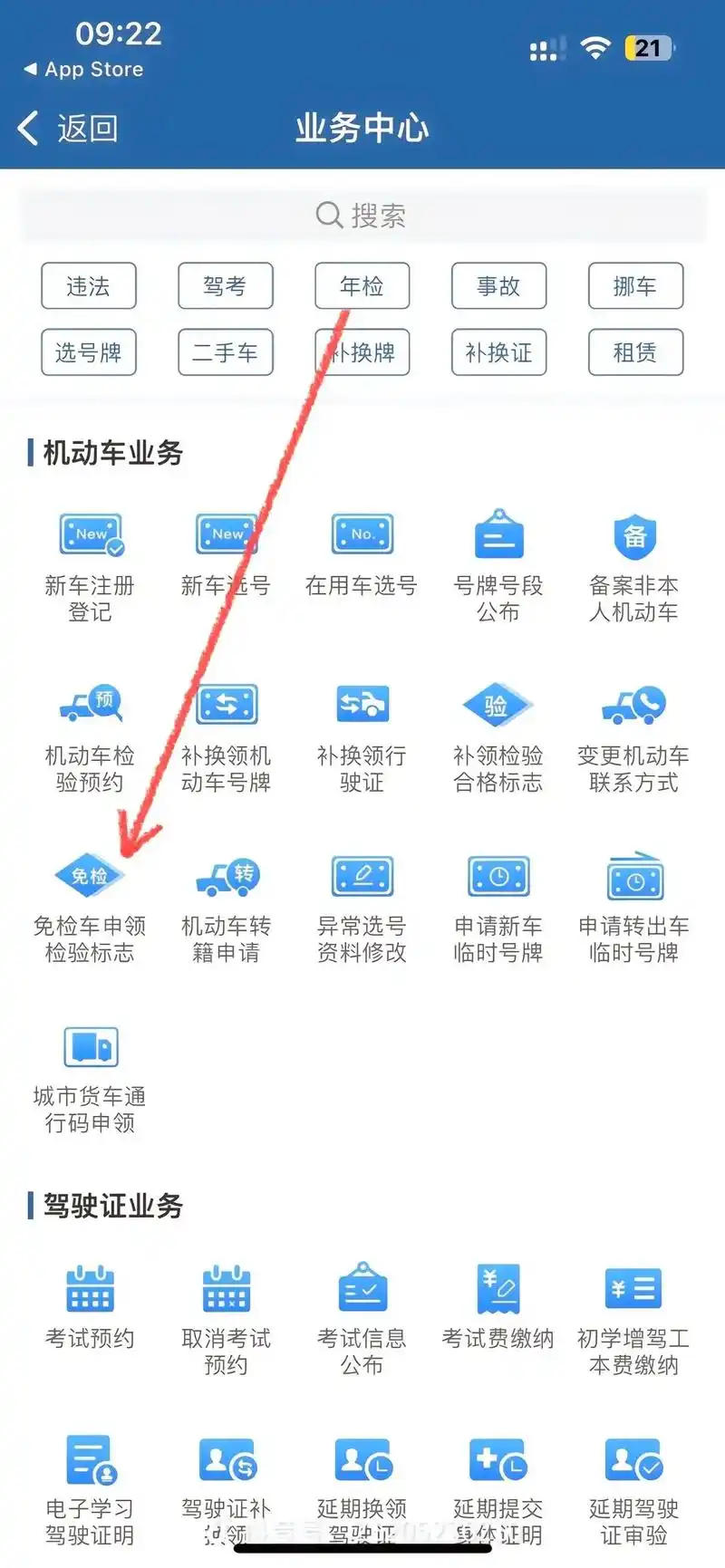The height and width of the screenshot is (1568, 725).
Task: Select the 挪车 chip
Action: 635,286
